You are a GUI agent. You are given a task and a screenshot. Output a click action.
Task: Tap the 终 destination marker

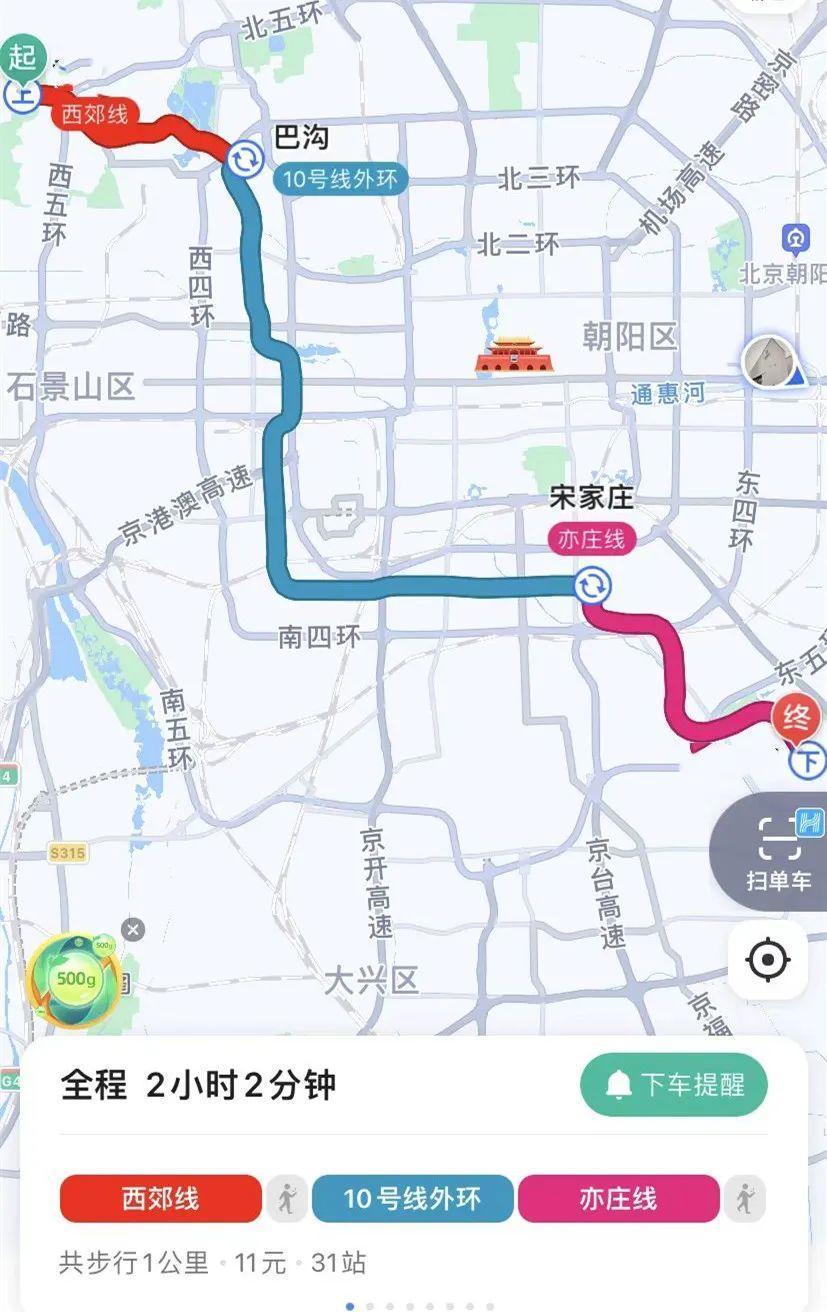click(x=796, y=718)
